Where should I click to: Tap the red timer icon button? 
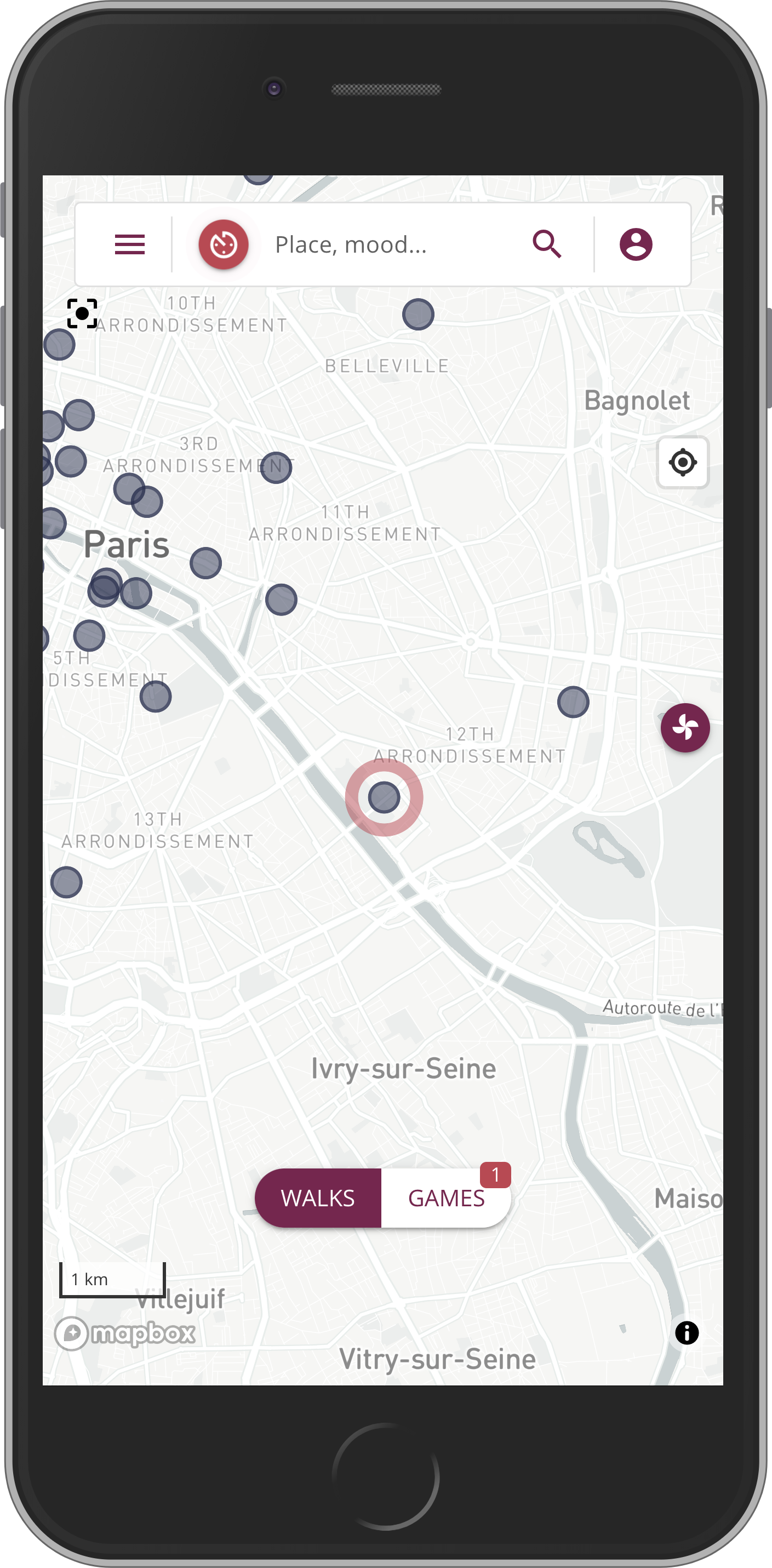coord(223,244)
